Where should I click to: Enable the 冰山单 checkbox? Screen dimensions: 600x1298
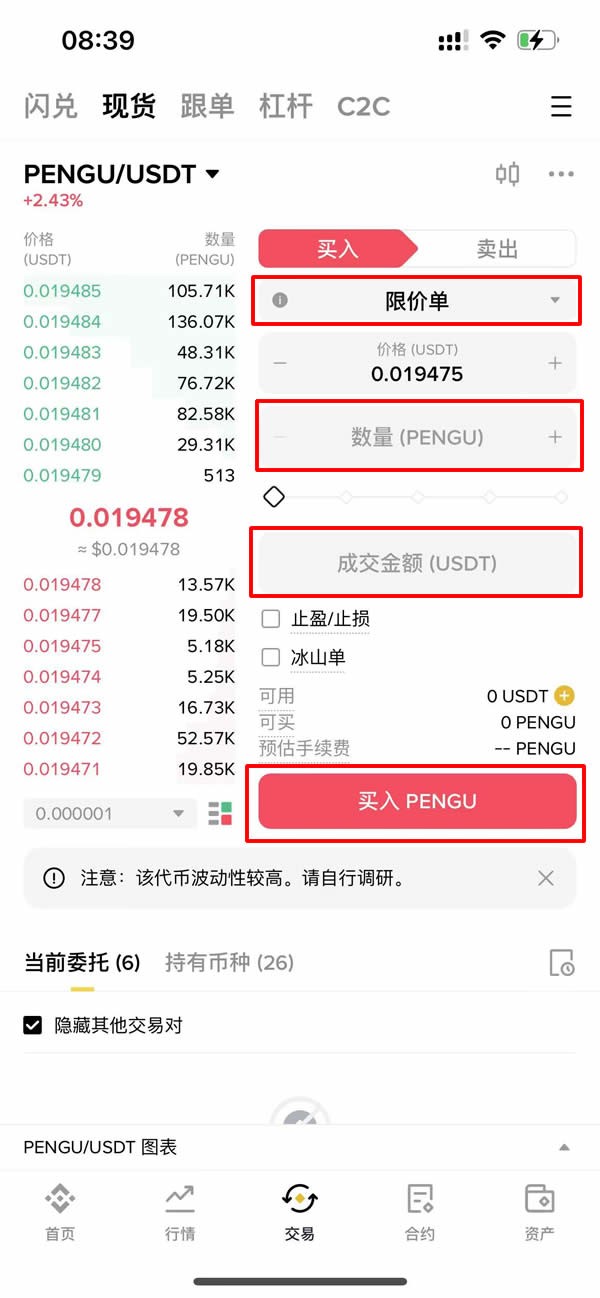[x=270, y=658]
